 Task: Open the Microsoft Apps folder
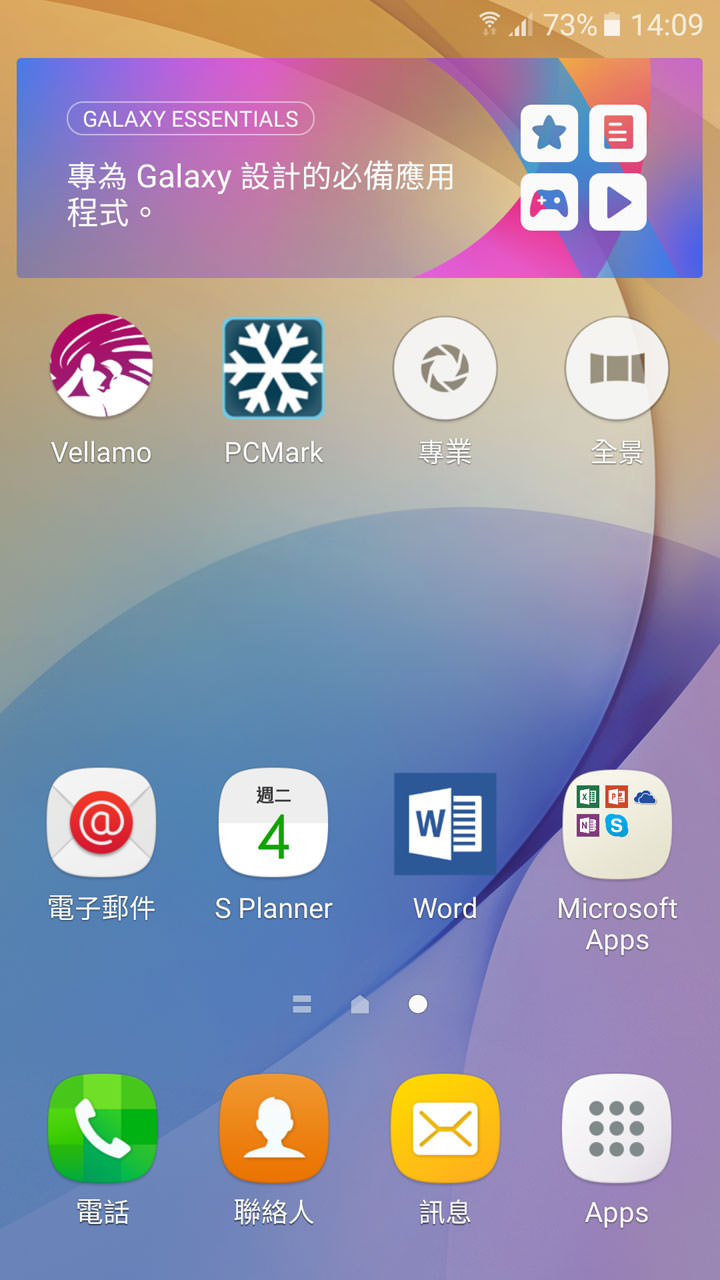pos(617,823)
